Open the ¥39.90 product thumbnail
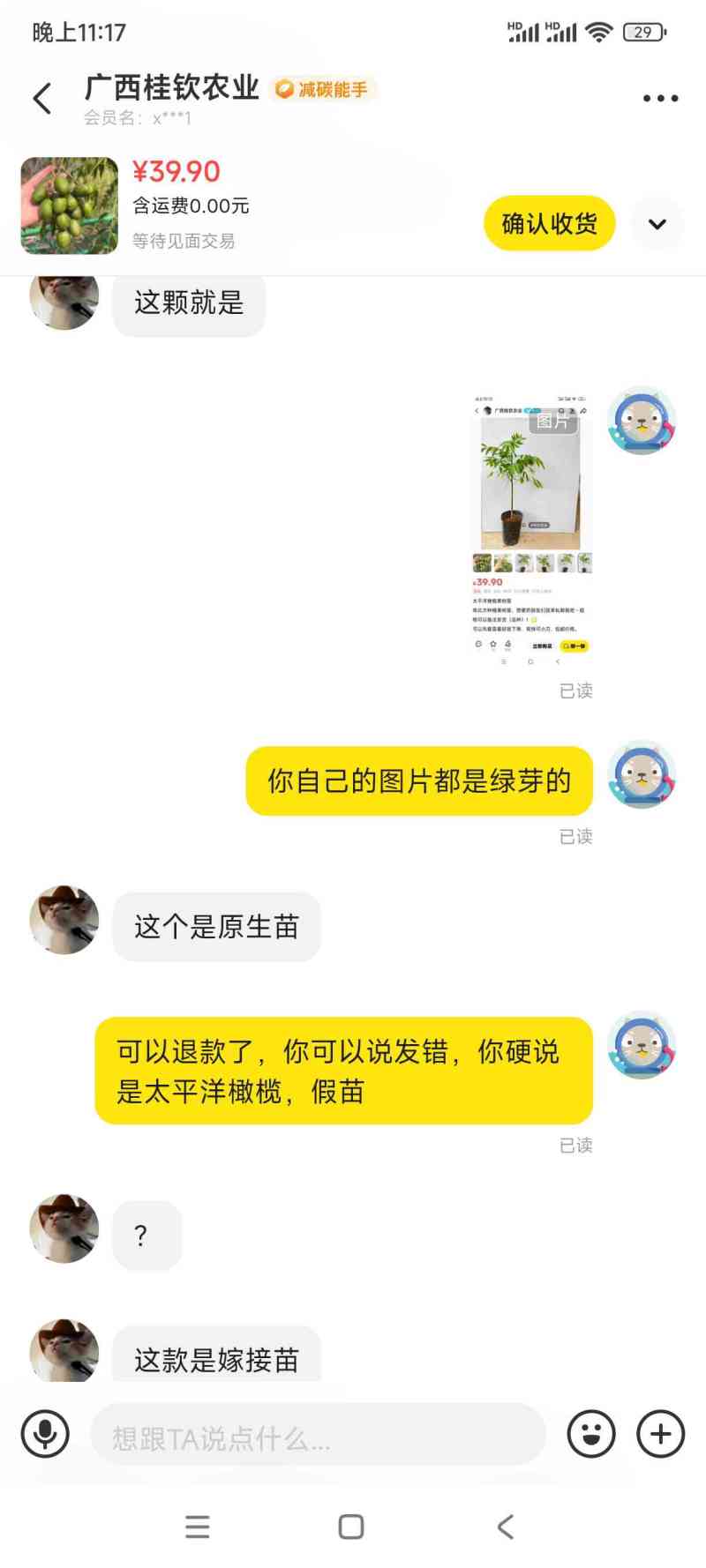Viewport: 706px width, 1568px height. pyautogui.click(x=70, y=205)
